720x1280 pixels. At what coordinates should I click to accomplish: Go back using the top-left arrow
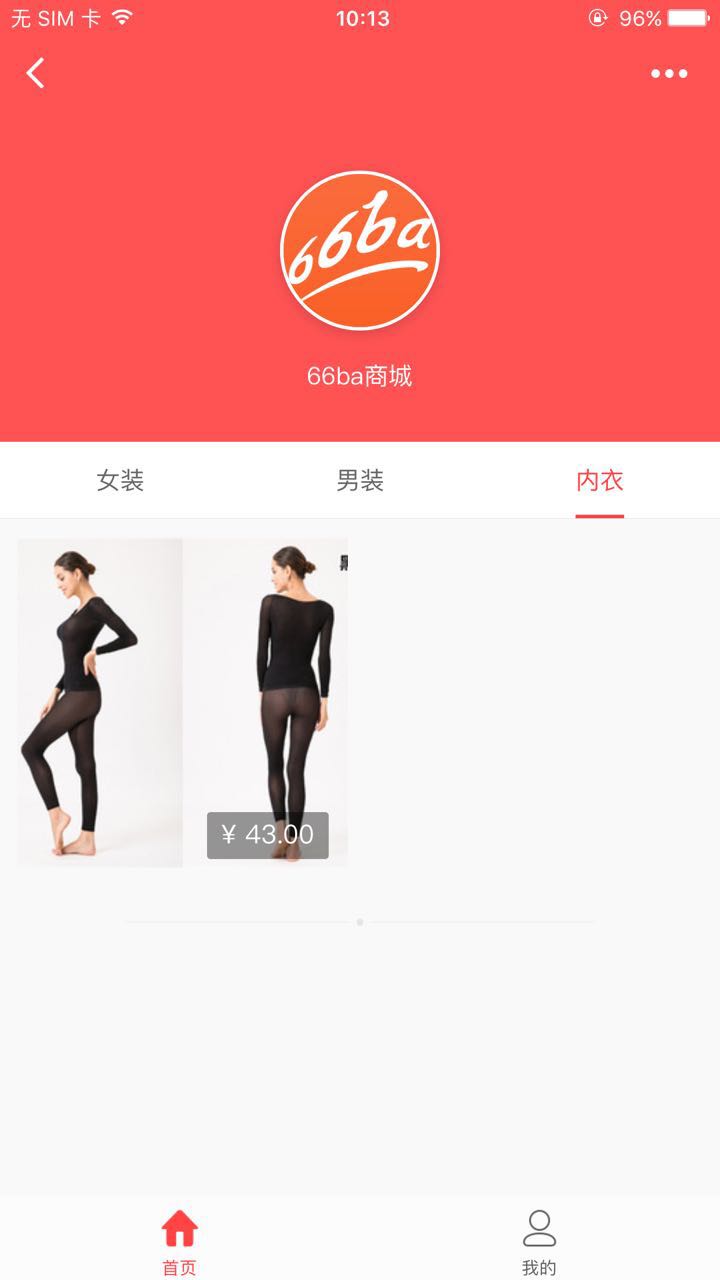coord(36,73)
